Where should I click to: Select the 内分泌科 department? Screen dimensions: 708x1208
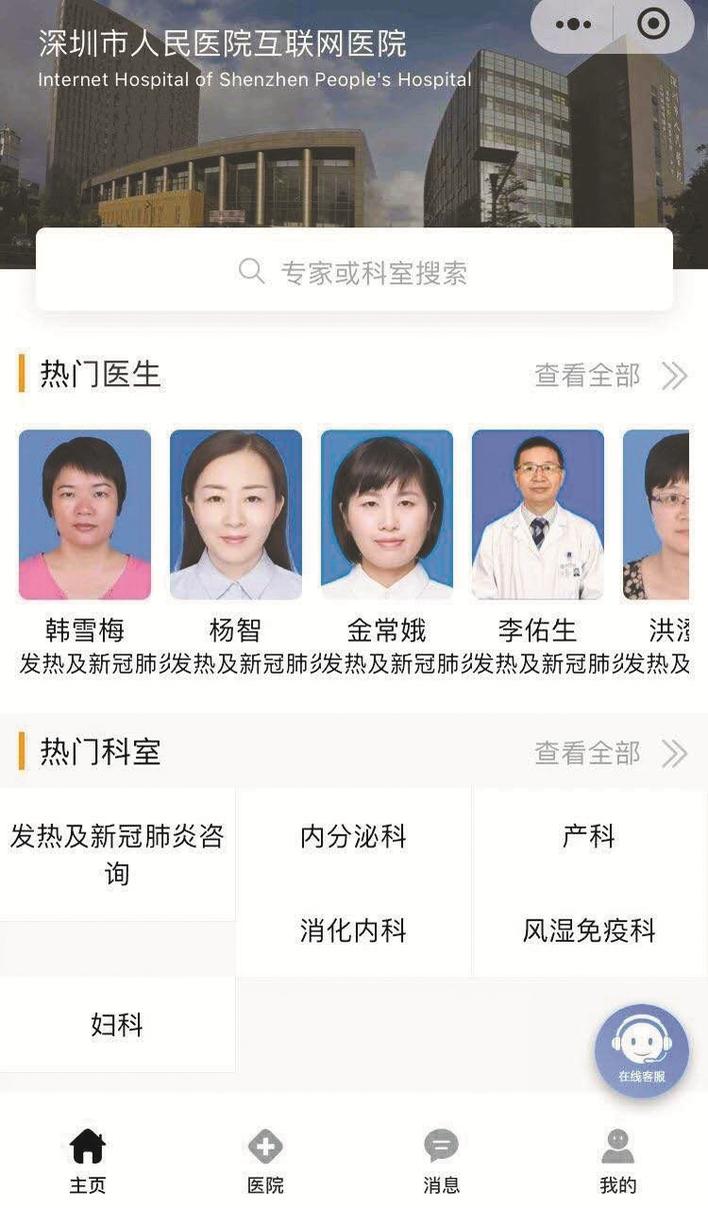[x=353, y=836]
